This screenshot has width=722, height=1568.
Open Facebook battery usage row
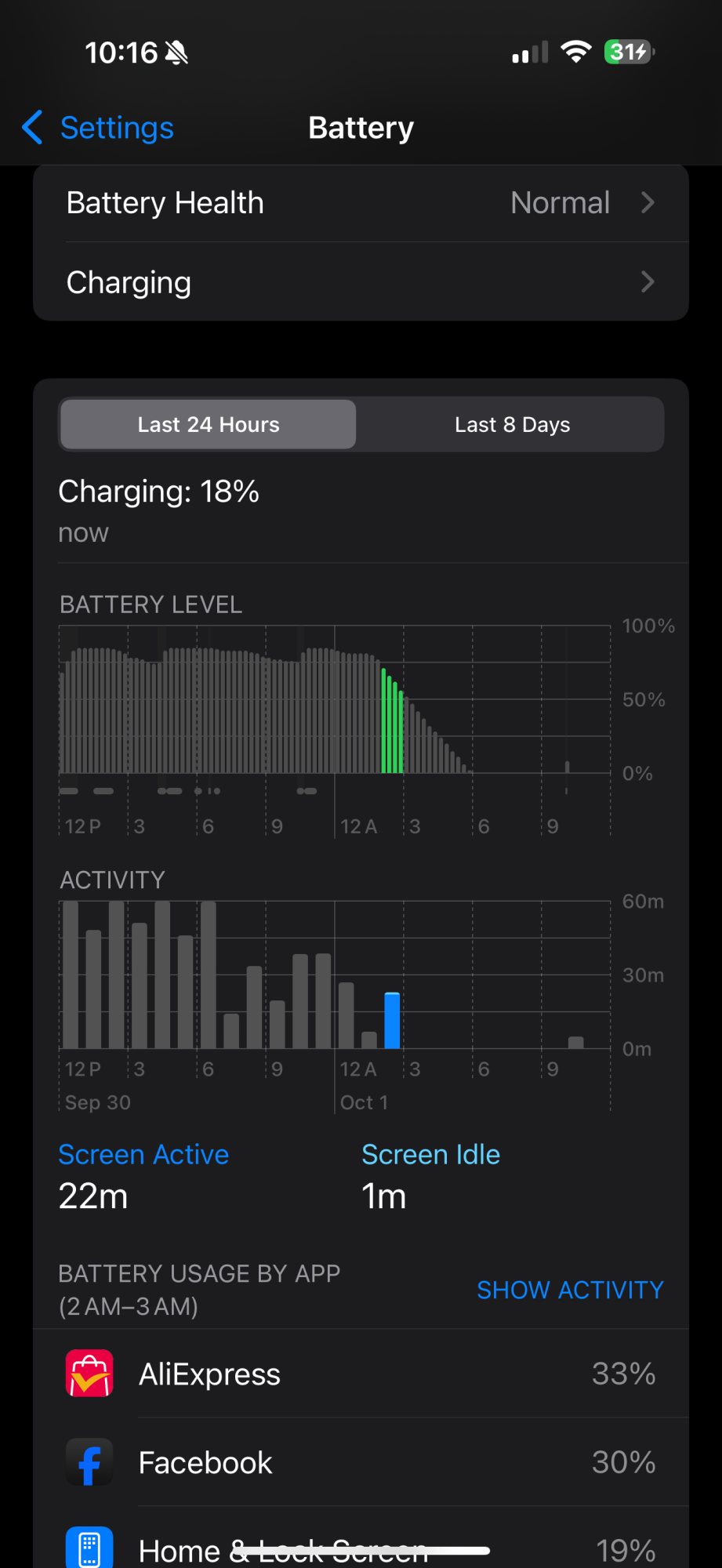point(361,1463)
